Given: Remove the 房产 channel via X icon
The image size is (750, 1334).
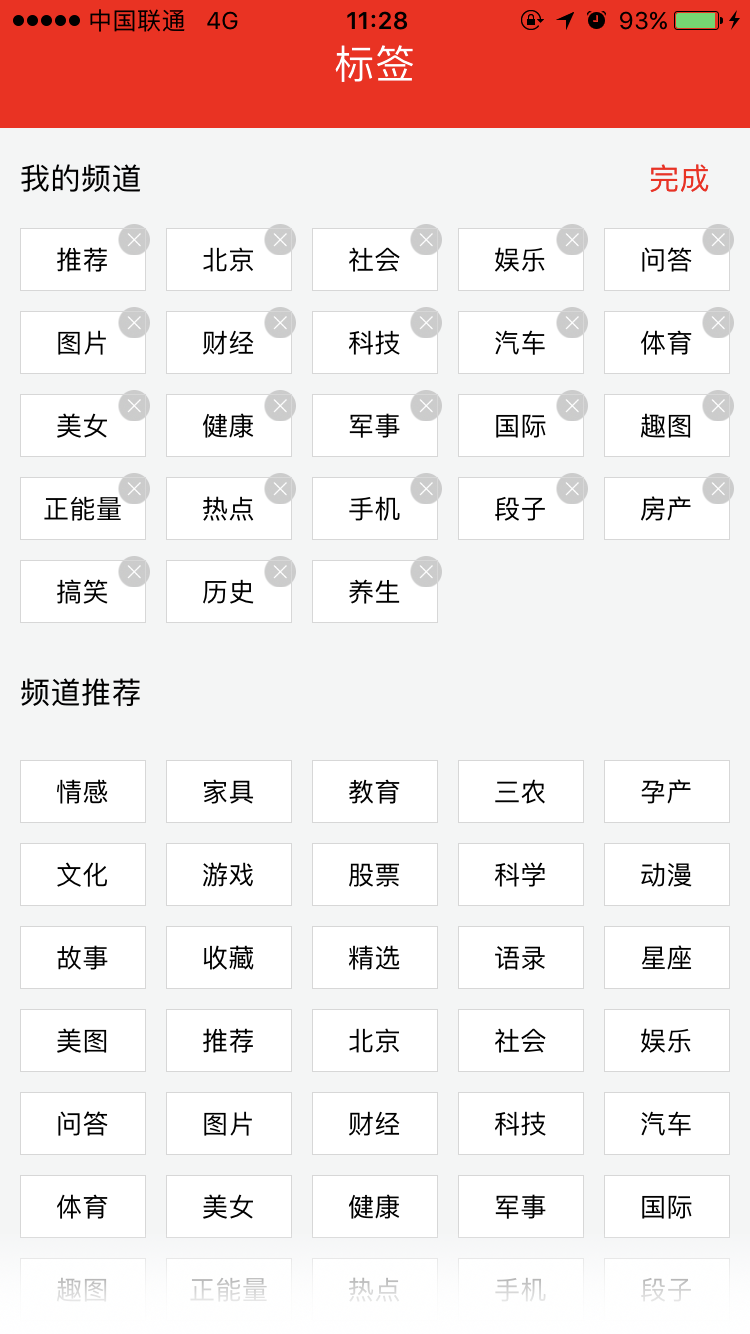Looking at the screenshot, I should (x=718, y=489).
